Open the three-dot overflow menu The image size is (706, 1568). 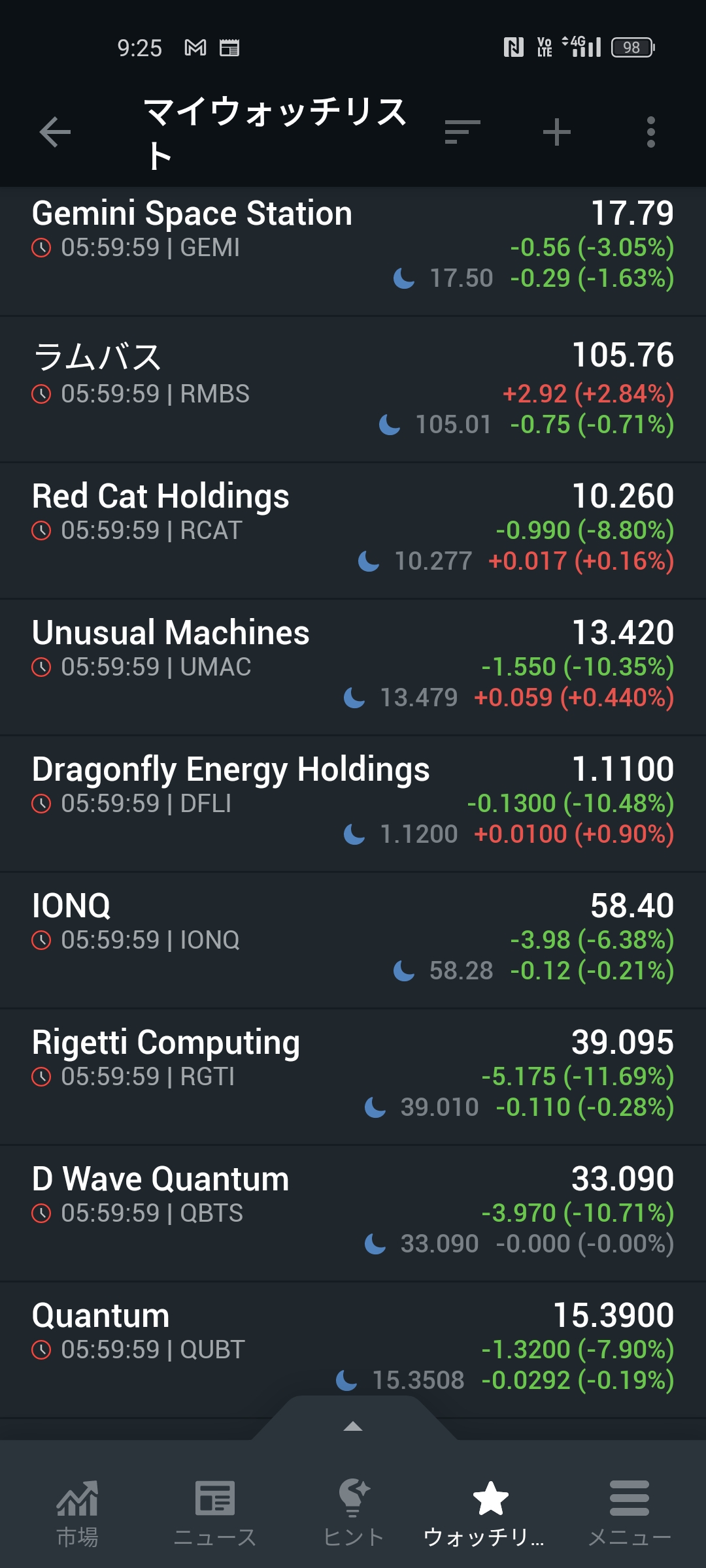coord(650,133)
